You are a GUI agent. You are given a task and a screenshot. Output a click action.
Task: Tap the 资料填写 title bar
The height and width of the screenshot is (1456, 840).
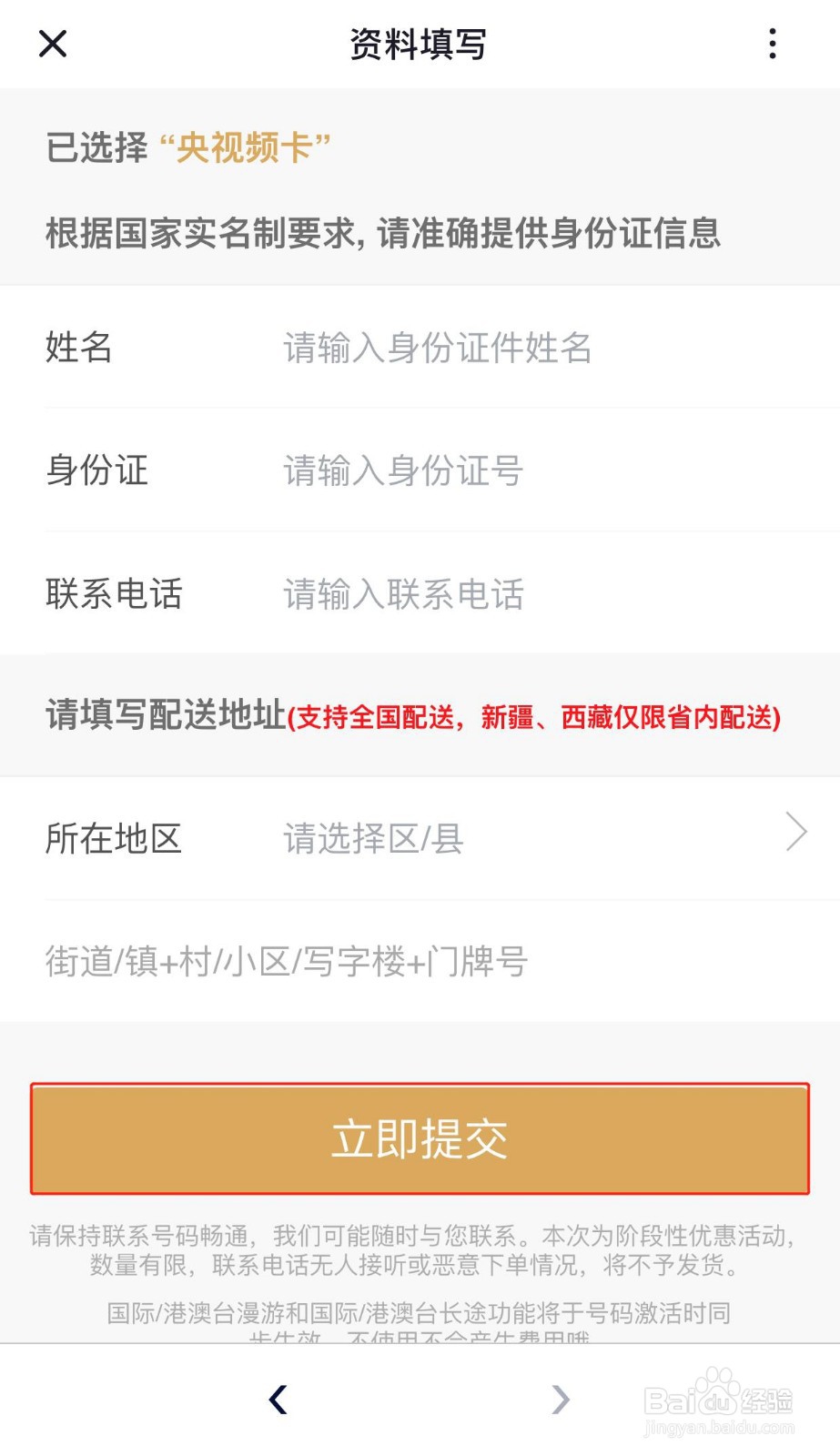coord(420,44)
